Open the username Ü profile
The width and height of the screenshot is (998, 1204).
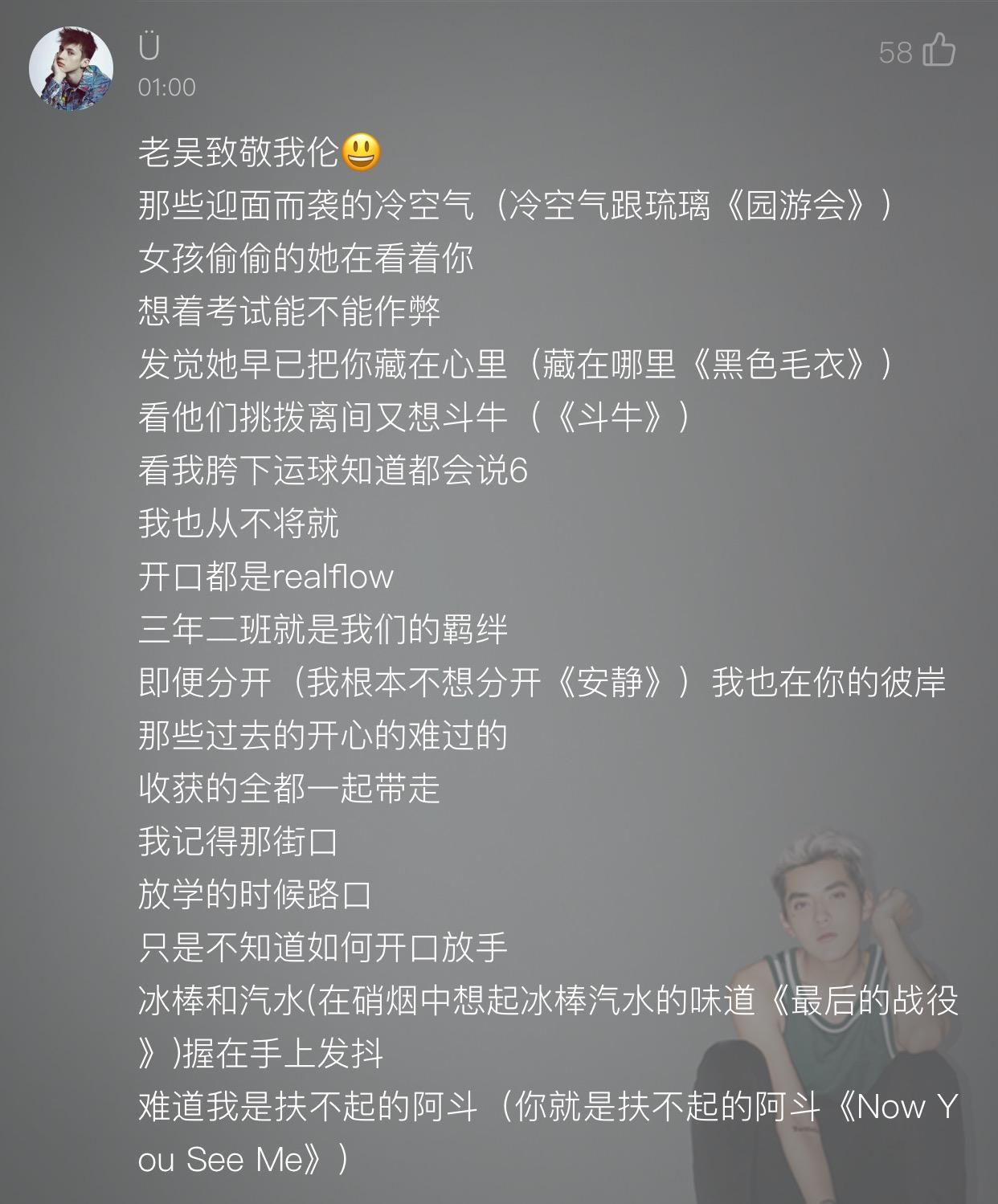pos(149,47)
